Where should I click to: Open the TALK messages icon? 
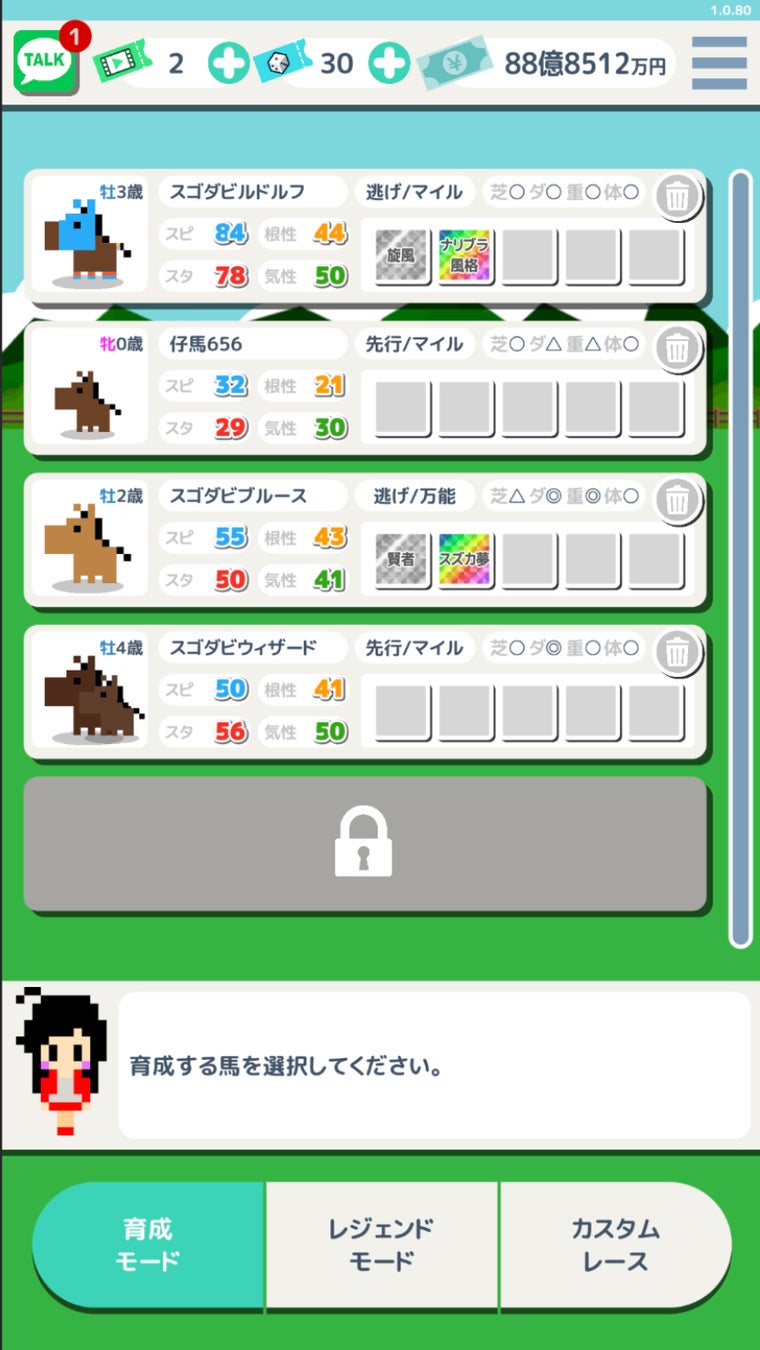(x=46, y=62)
